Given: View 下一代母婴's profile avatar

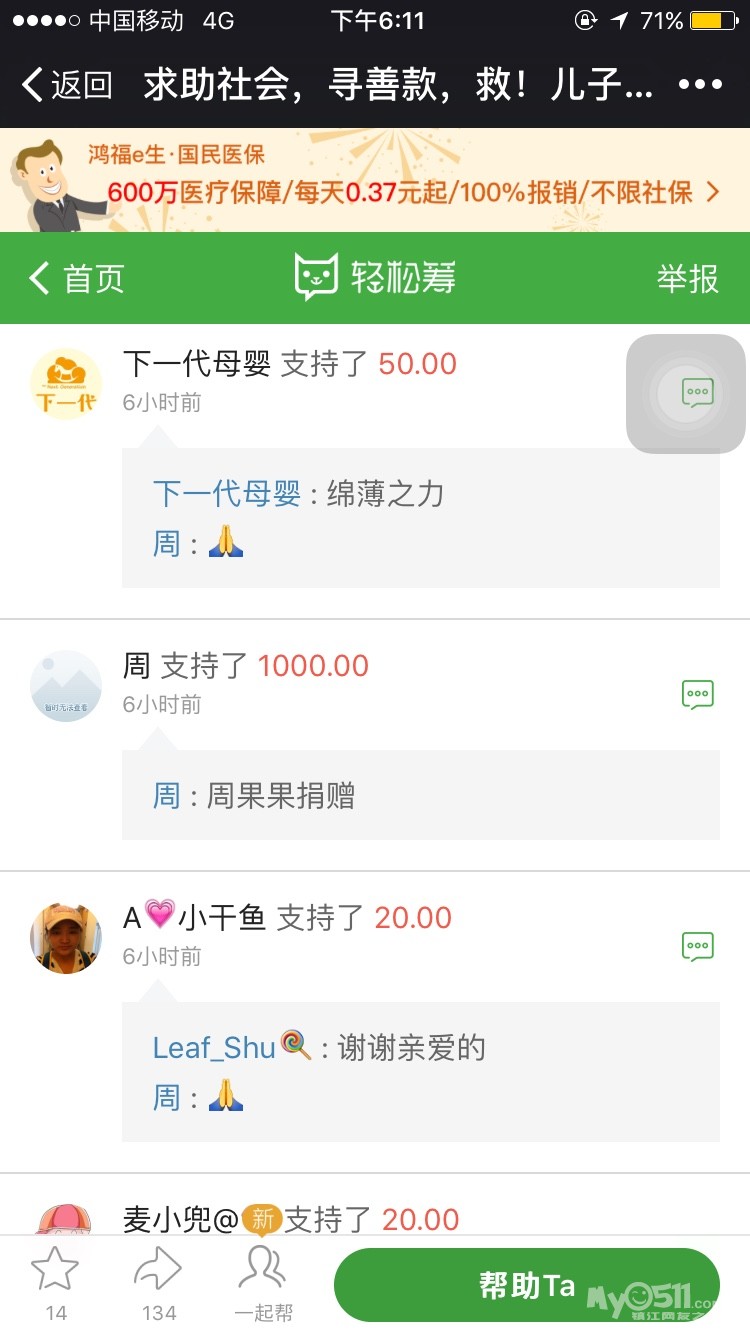Looking at the screenshot, I should pos(66,384).
